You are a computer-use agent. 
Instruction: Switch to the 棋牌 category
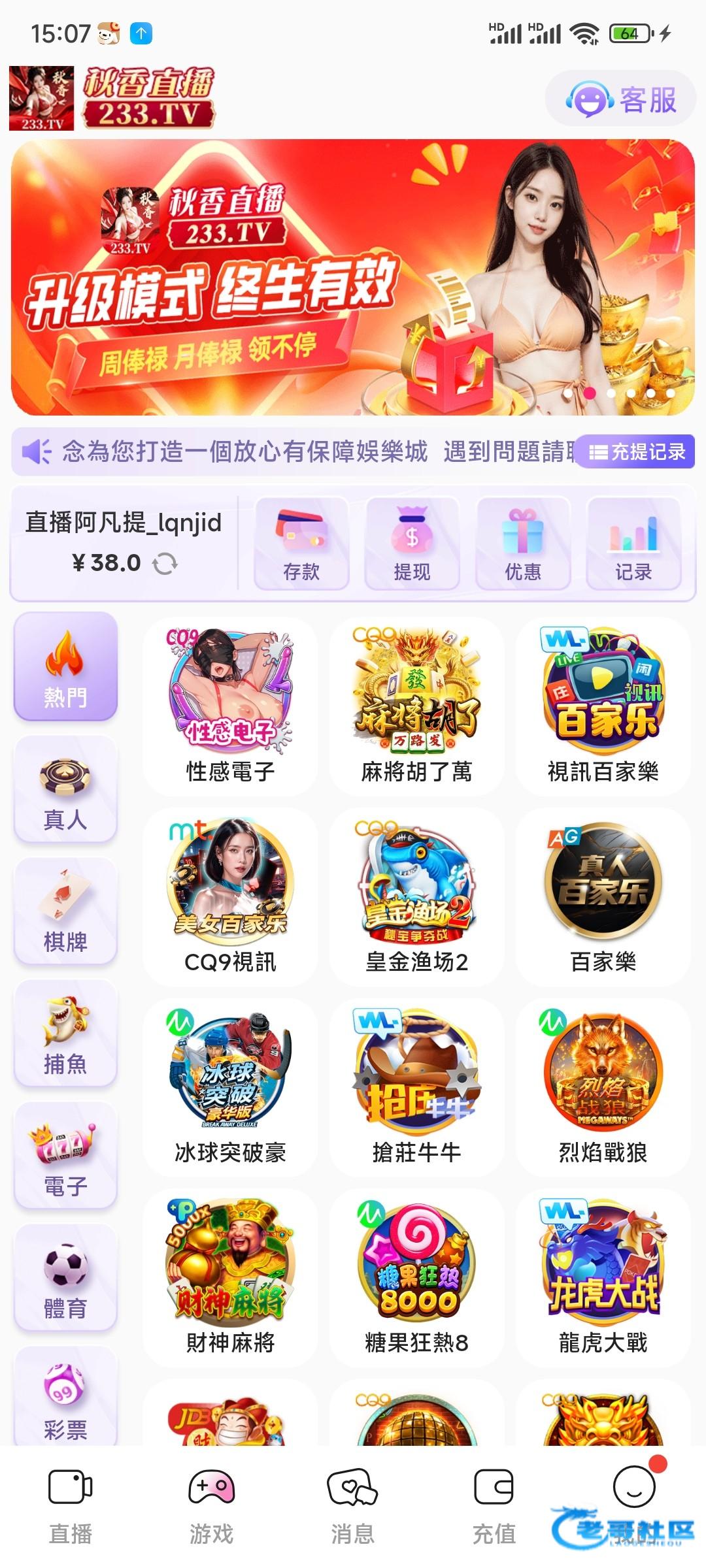[65, 911]
